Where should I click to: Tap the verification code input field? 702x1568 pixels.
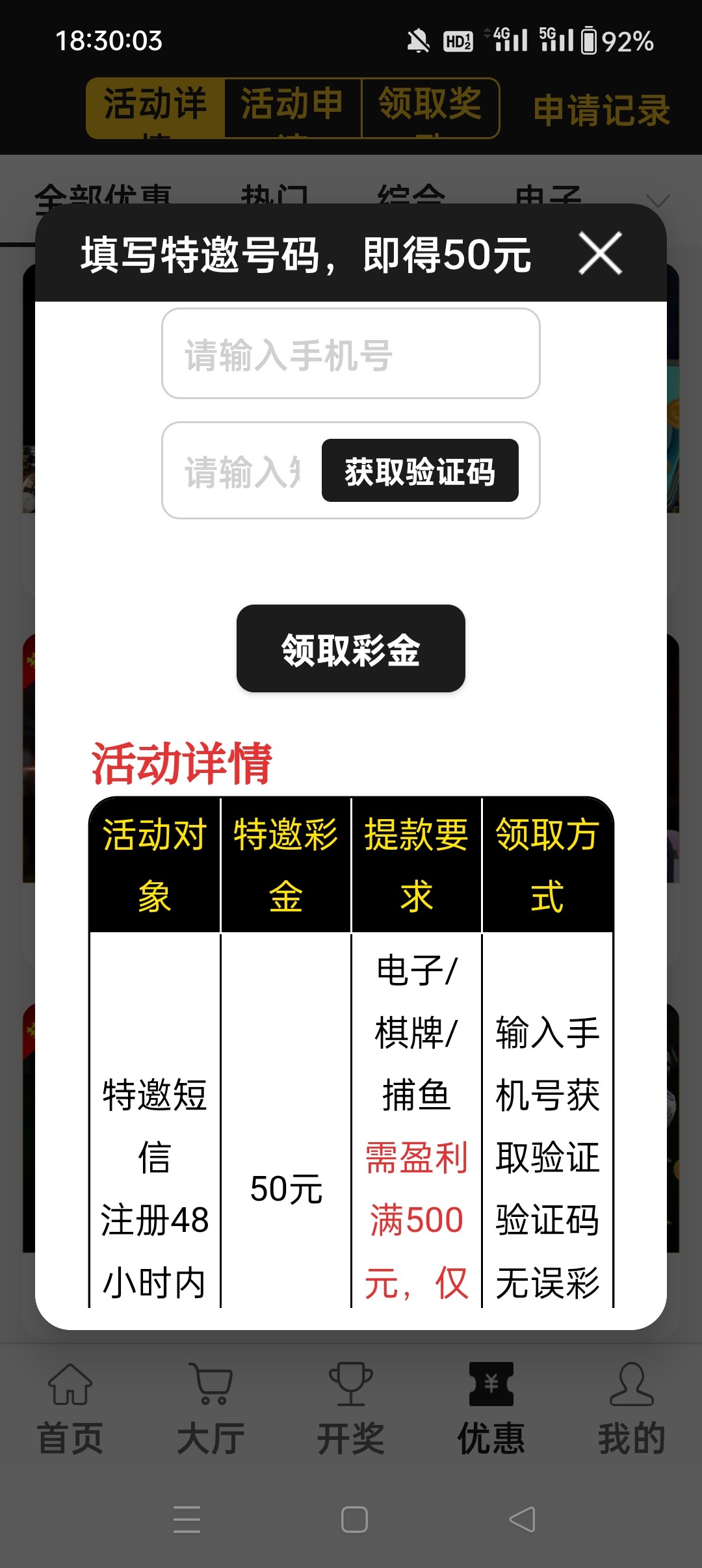[x=242, y=471]
